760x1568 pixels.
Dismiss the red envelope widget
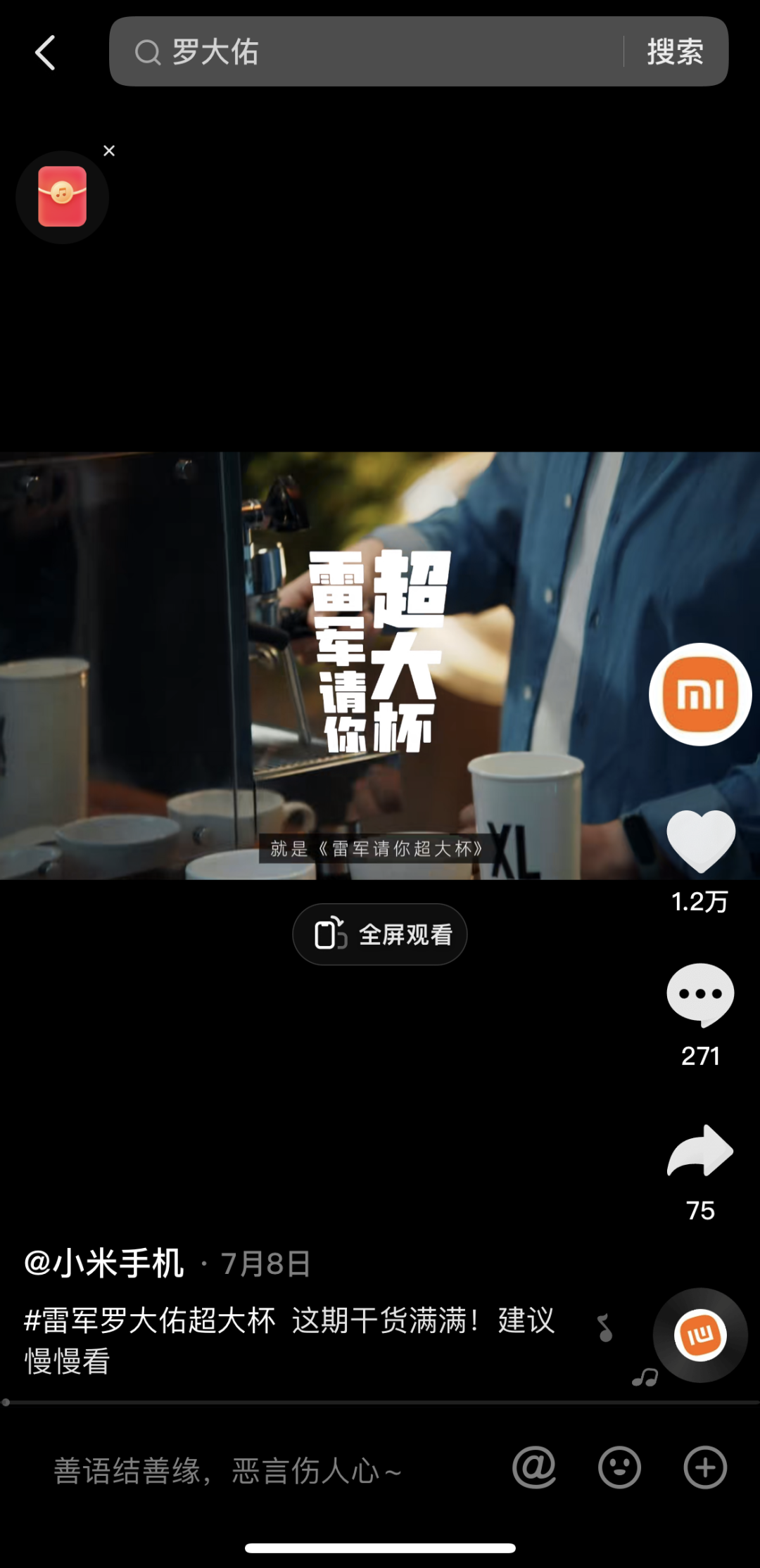click(109, 151)
